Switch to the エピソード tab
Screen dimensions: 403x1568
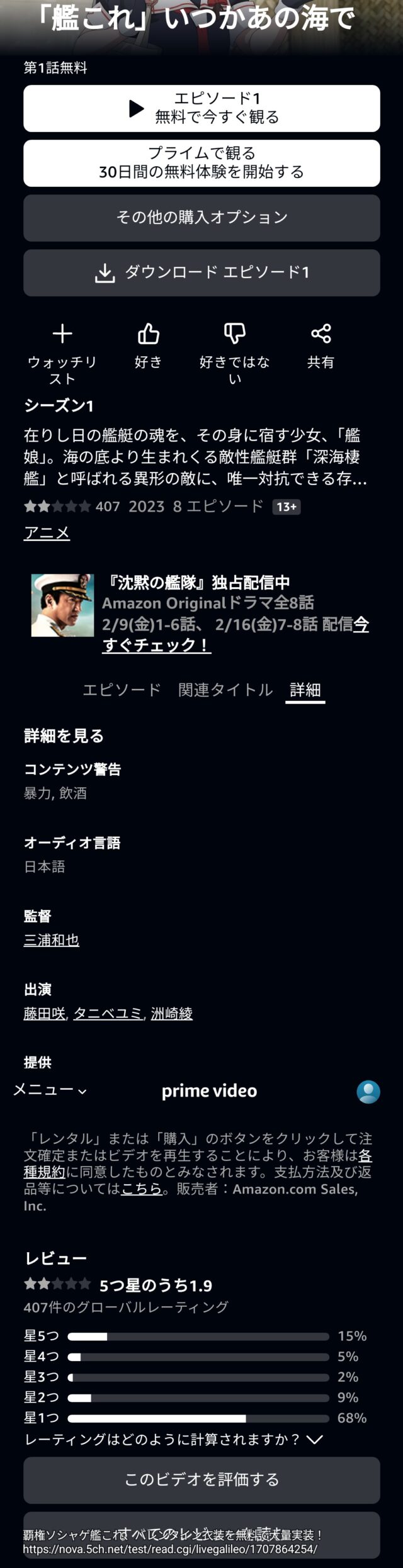click(122, 690)
